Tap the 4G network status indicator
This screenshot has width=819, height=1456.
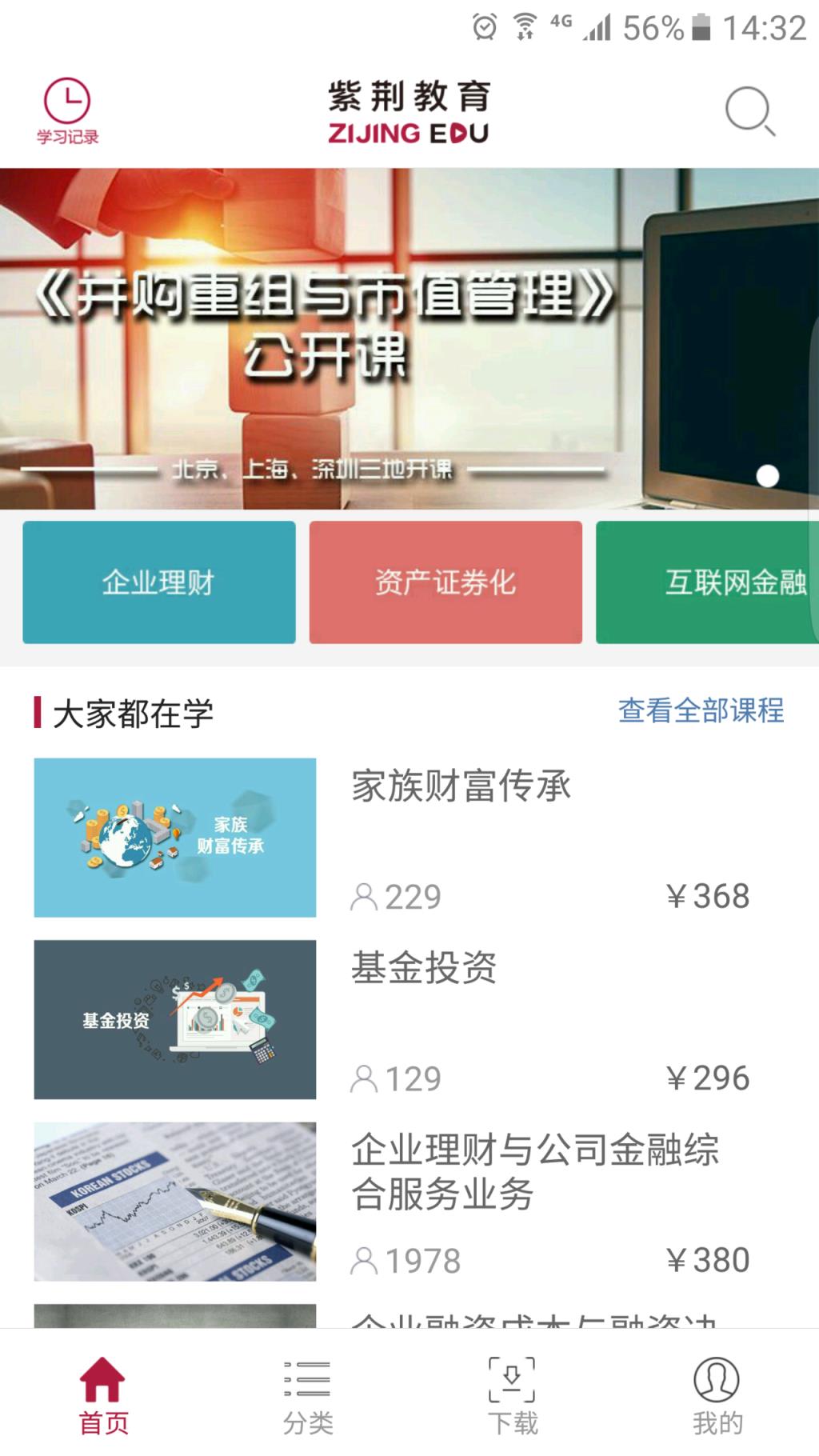pyautogui.click(x=561, y=24)
